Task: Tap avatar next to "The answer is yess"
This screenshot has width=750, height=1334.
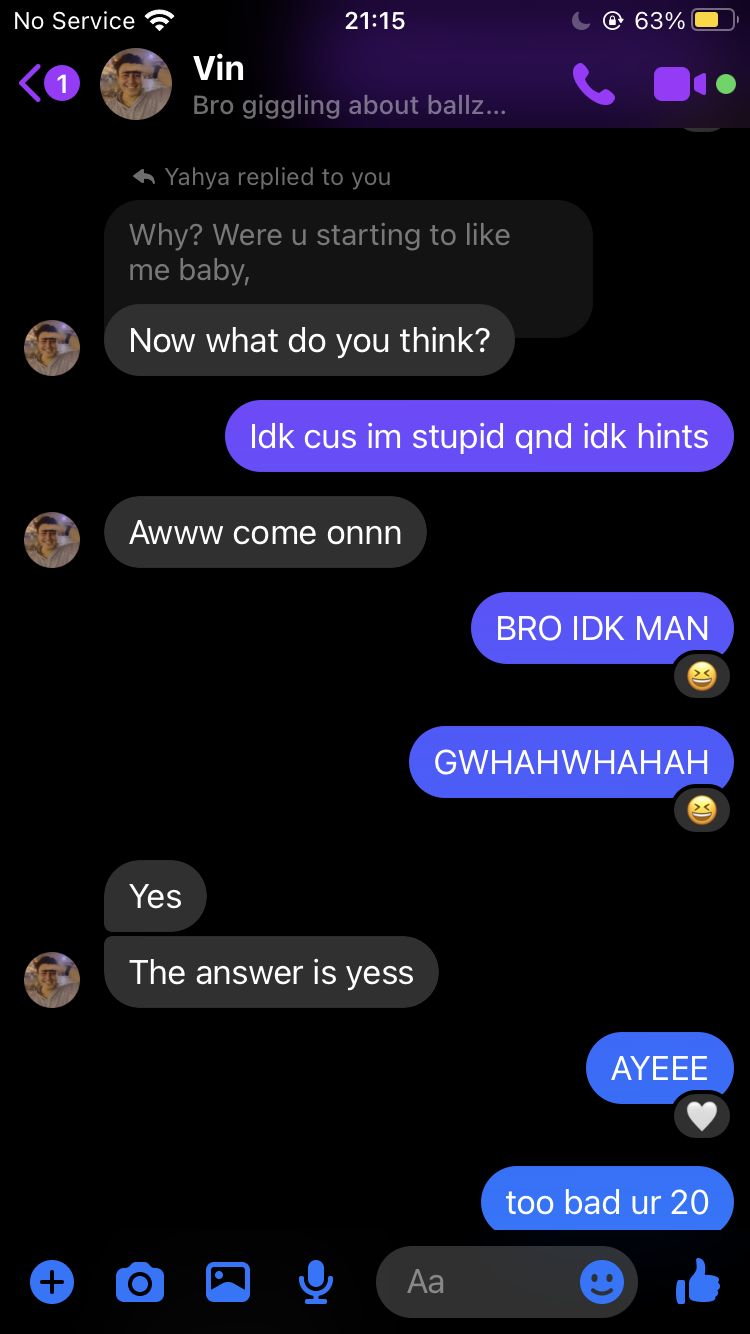Action: [x=52, y=979]
